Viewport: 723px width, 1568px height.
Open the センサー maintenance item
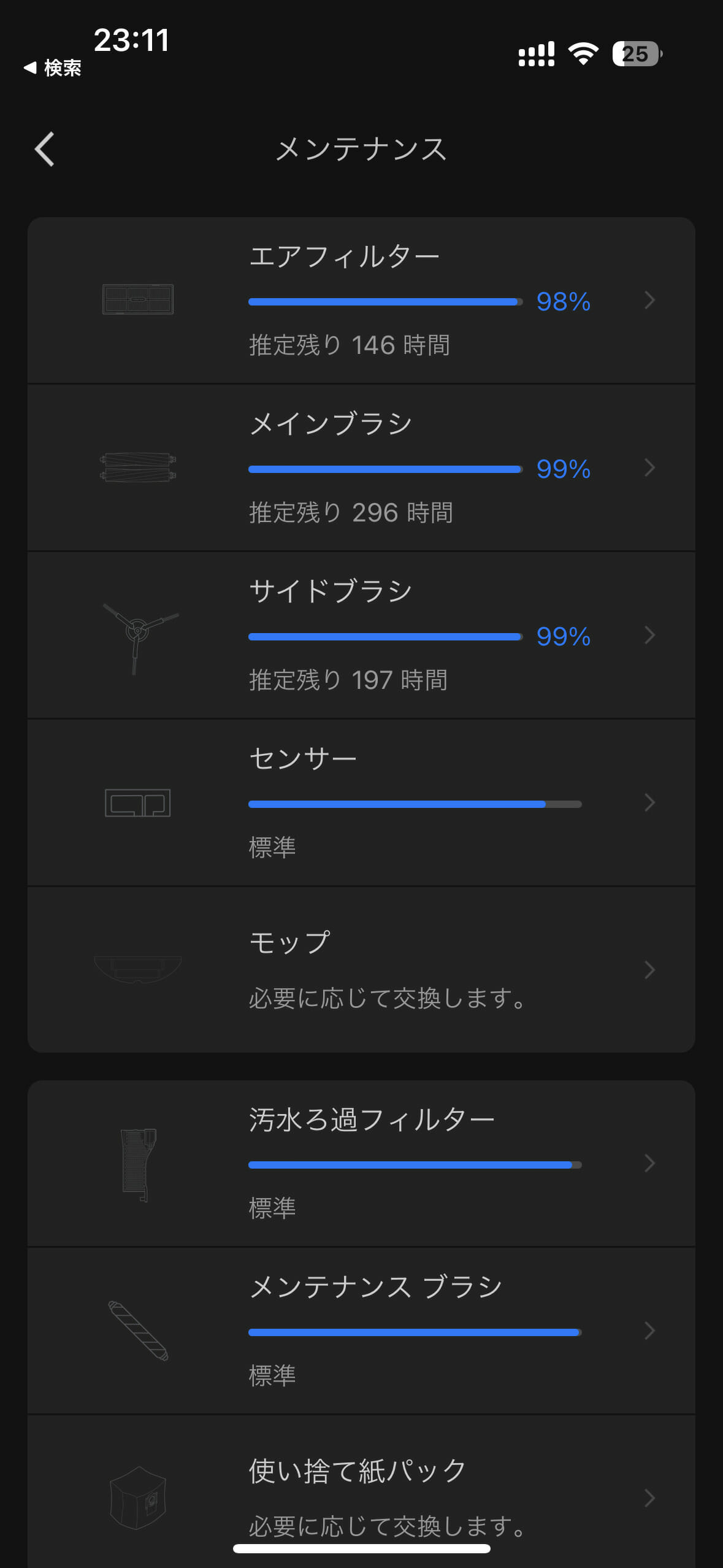click(361, 802)
